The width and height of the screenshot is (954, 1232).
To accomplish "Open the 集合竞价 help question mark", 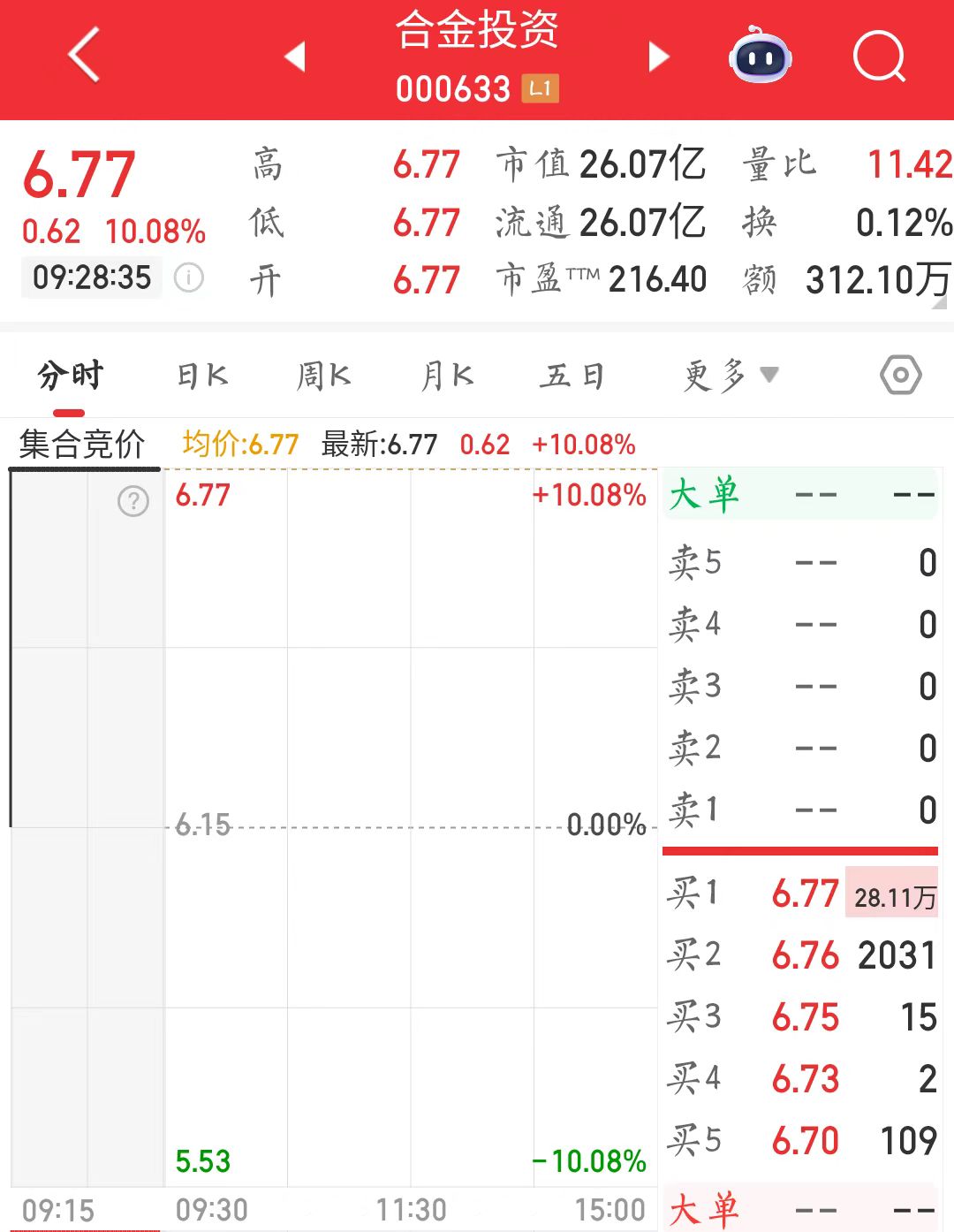I will point(133,502).
